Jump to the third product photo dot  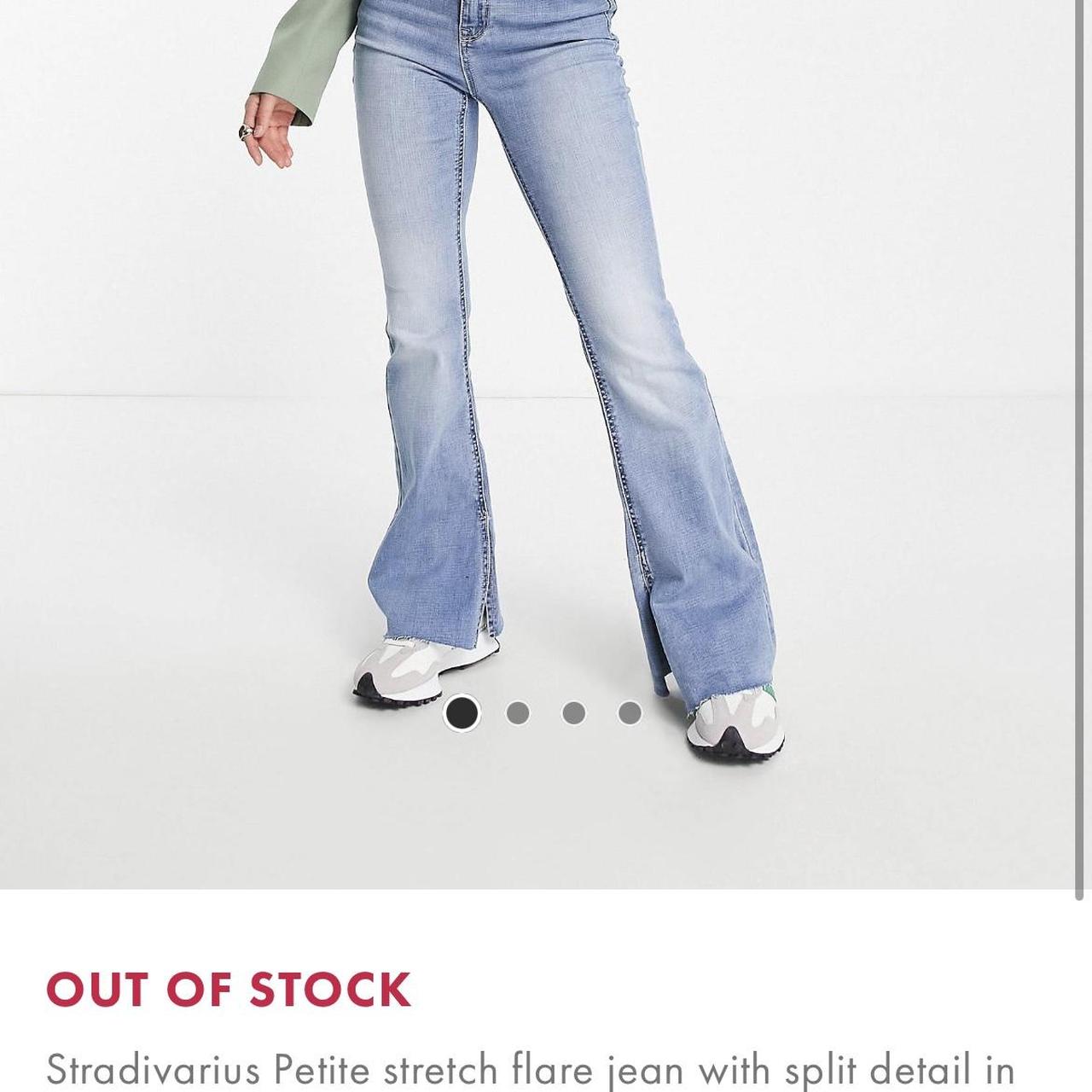pos(574,713)
